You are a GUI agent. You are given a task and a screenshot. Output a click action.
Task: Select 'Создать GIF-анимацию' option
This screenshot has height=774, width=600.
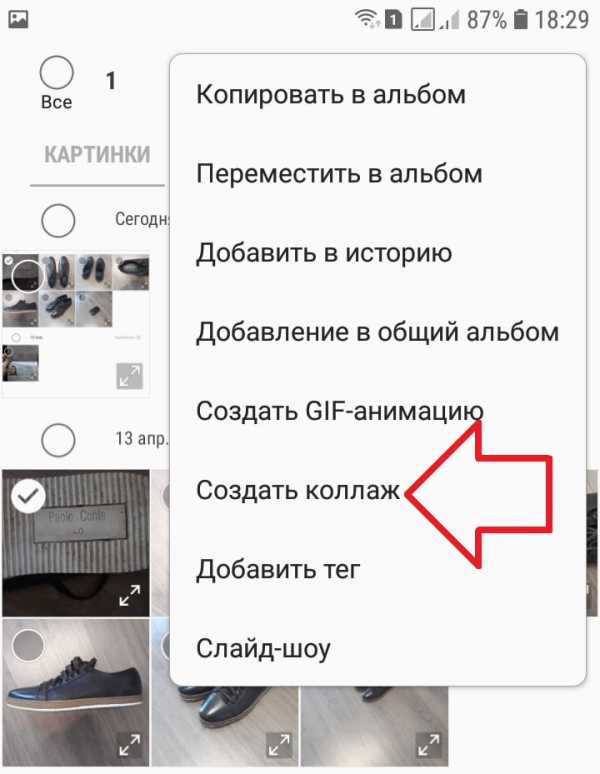tap(340, 411)
